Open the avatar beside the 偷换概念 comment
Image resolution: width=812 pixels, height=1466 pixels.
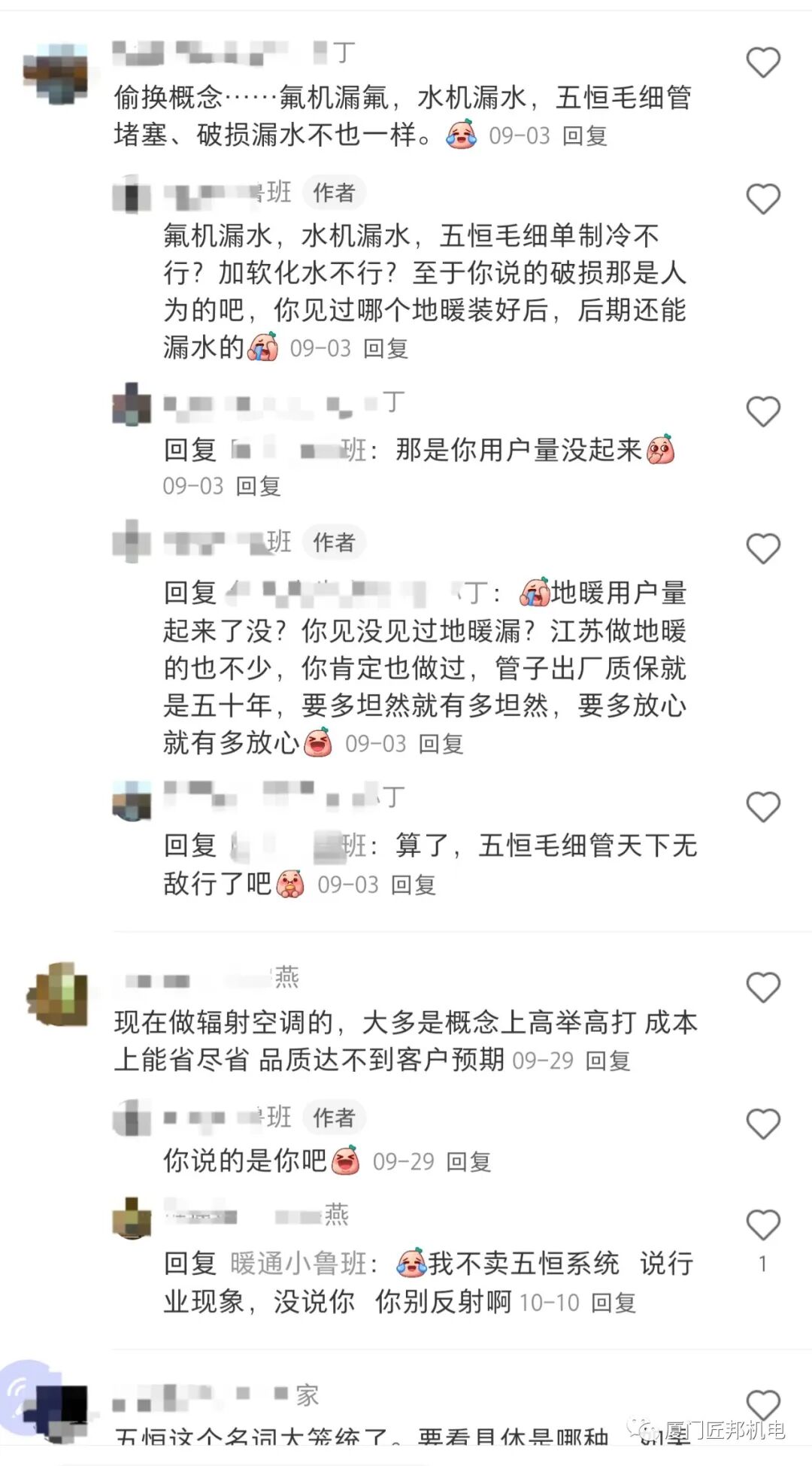(55, 74)
